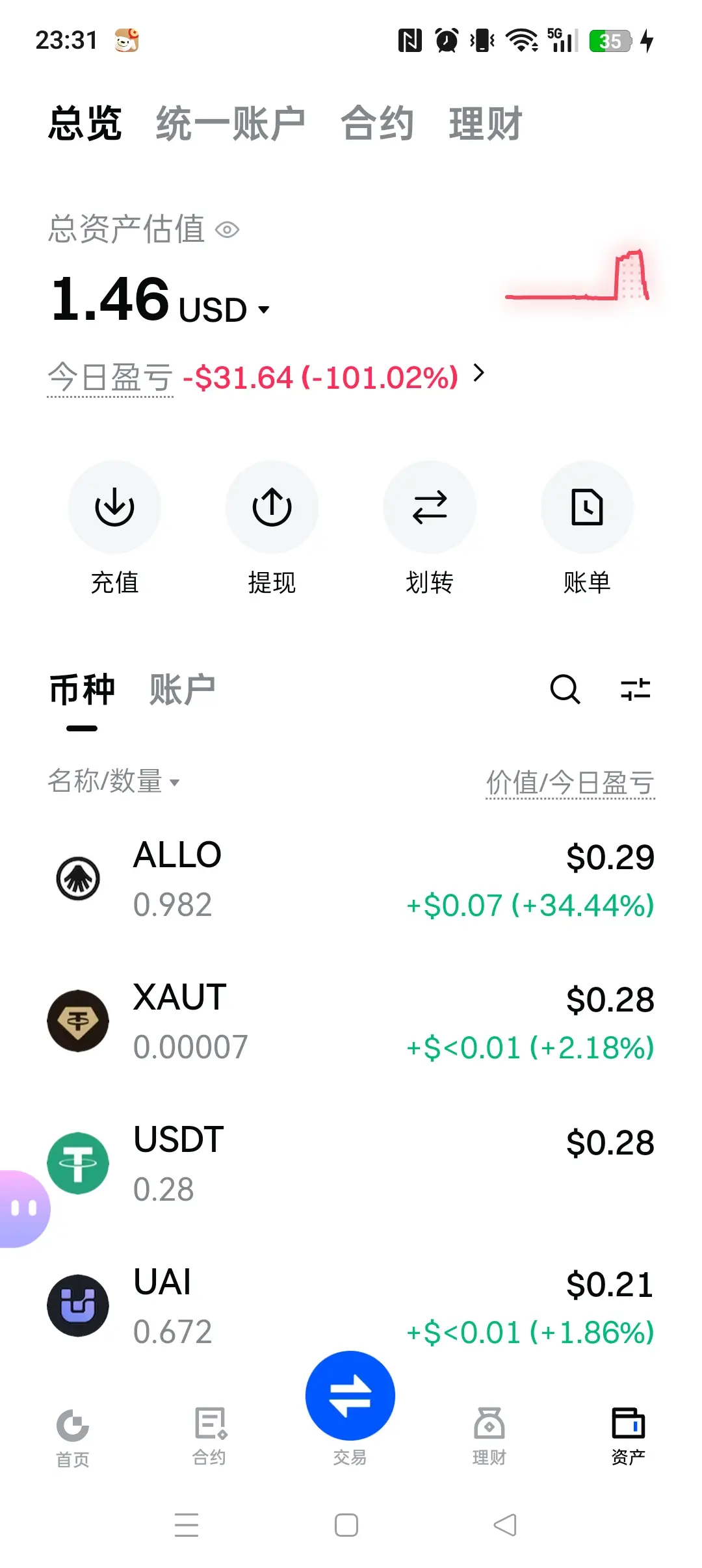This screenshot has width=702, height=1568.
Task: Open the USDT asset row
Action: pos(351,1164)
